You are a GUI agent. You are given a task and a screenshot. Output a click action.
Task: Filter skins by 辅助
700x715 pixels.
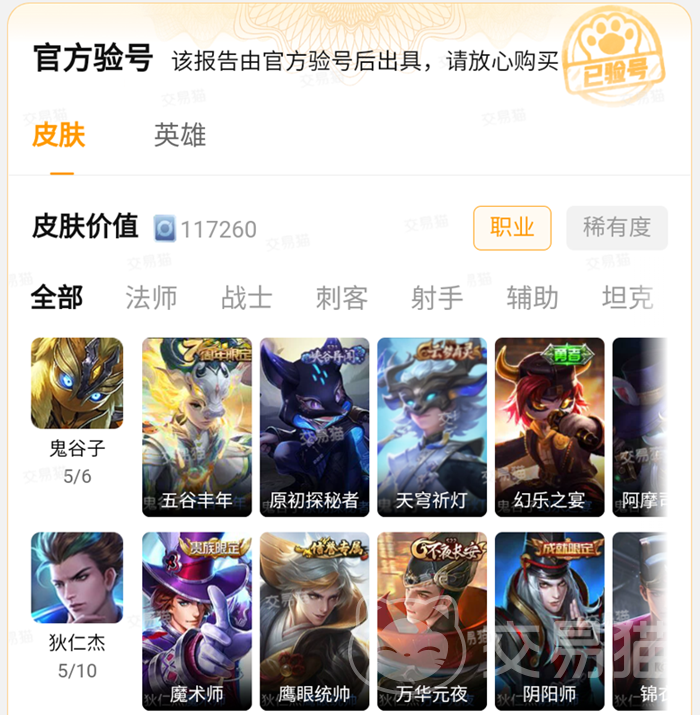point(532,297)
